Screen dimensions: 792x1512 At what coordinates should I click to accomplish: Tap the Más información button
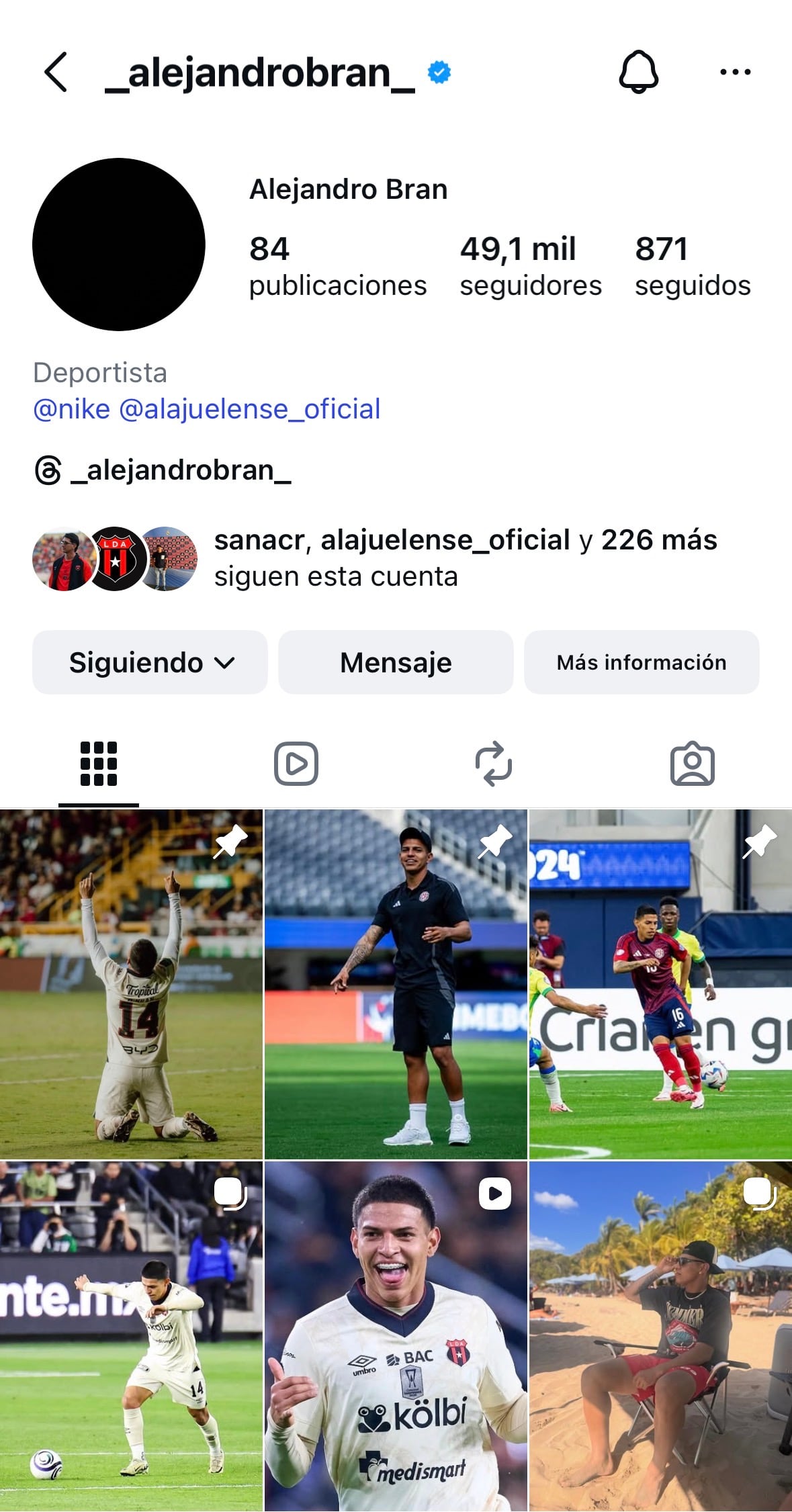[641, 662]
